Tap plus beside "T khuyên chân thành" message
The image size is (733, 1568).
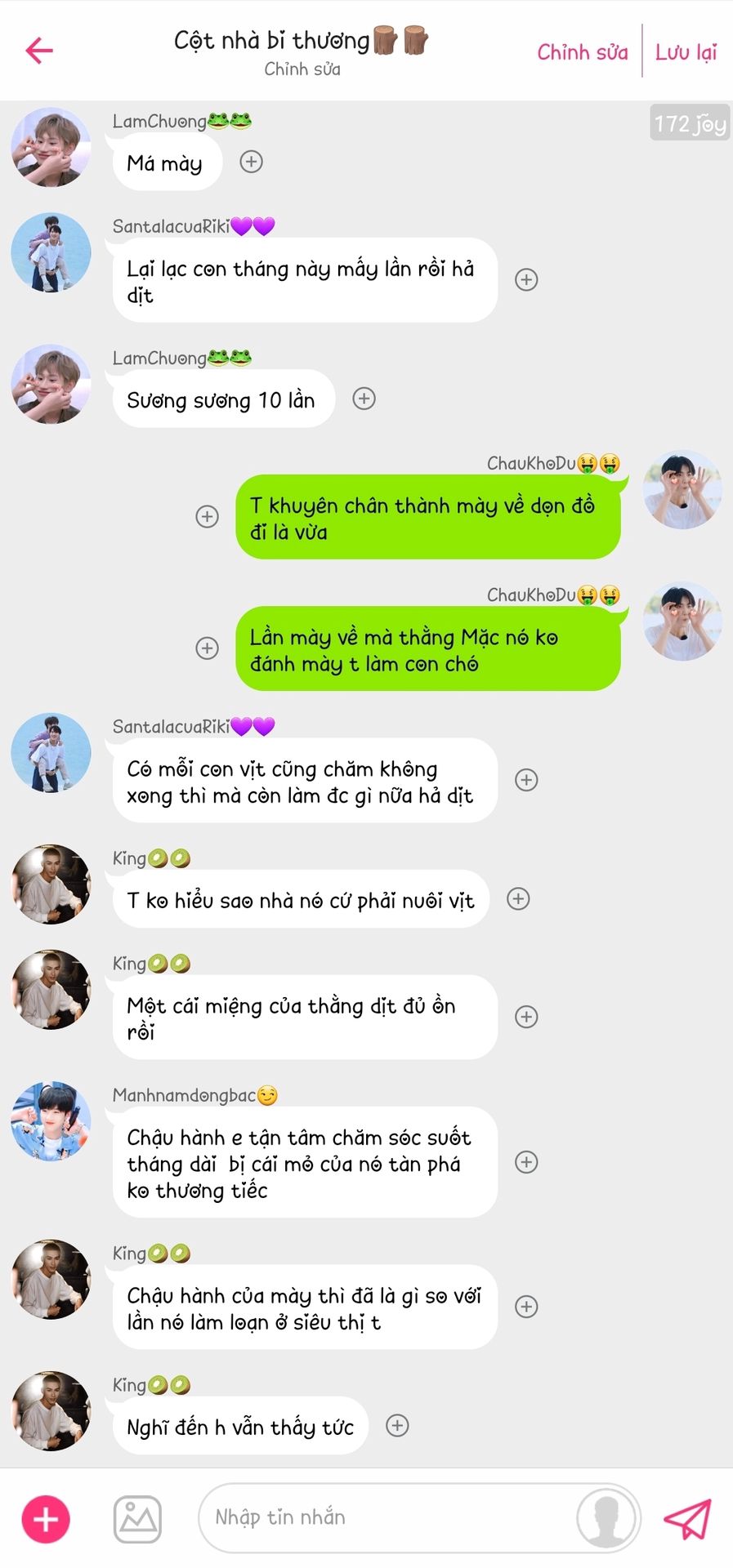coord(208,516)
